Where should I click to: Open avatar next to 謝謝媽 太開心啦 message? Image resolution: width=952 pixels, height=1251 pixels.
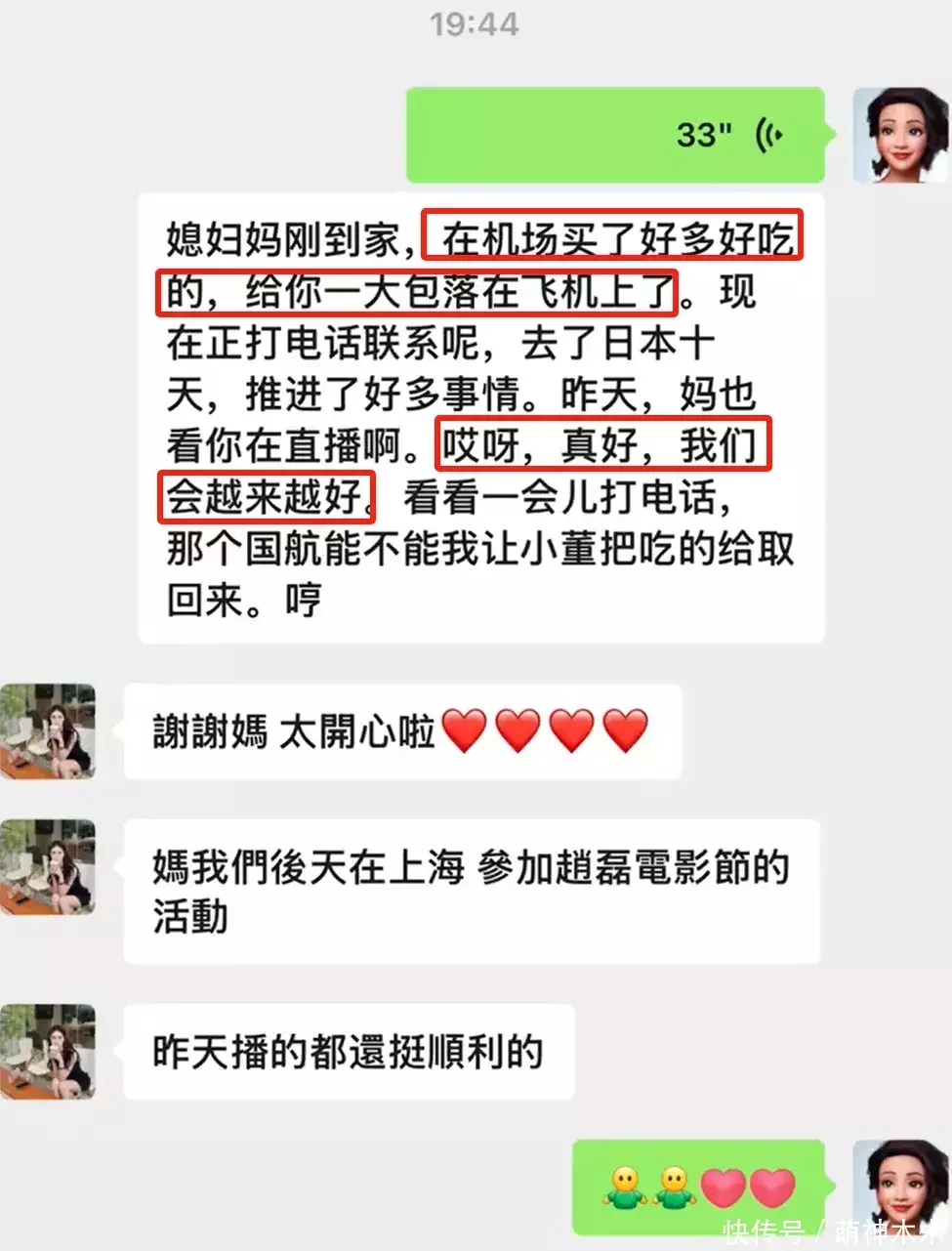pyautogui.click(x=48, y=731)
